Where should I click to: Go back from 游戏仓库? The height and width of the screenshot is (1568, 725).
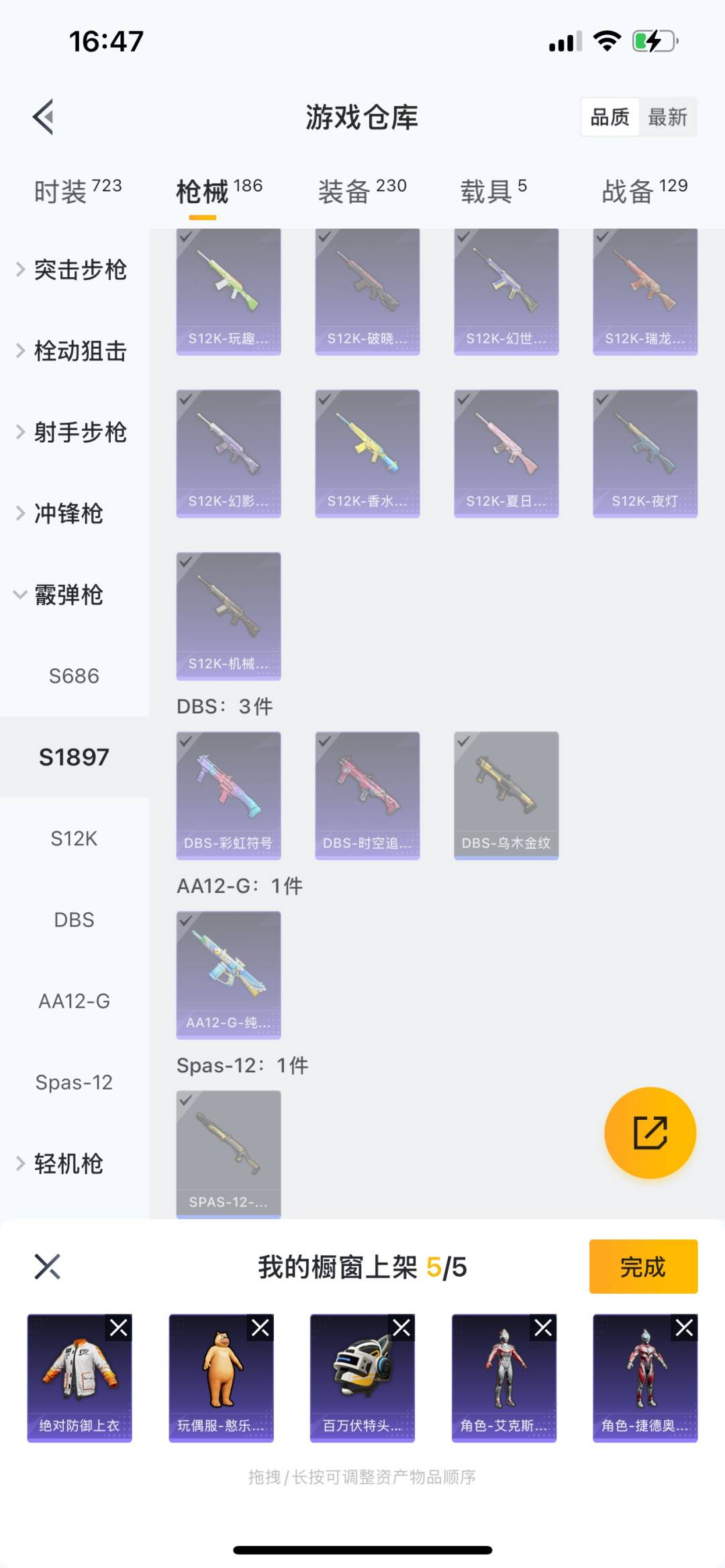click(x=44, y=117)
